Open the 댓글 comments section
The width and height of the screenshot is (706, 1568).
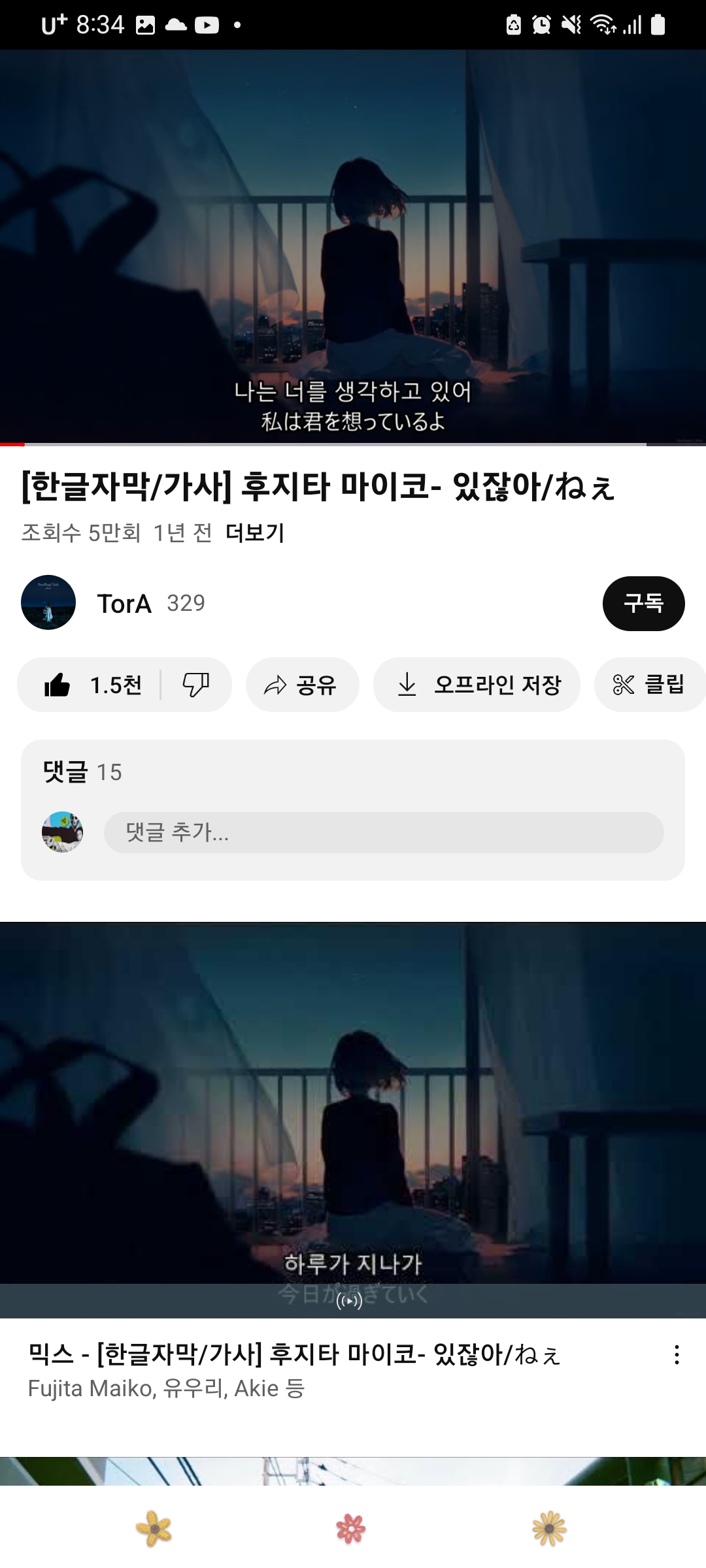click(353, 772)
